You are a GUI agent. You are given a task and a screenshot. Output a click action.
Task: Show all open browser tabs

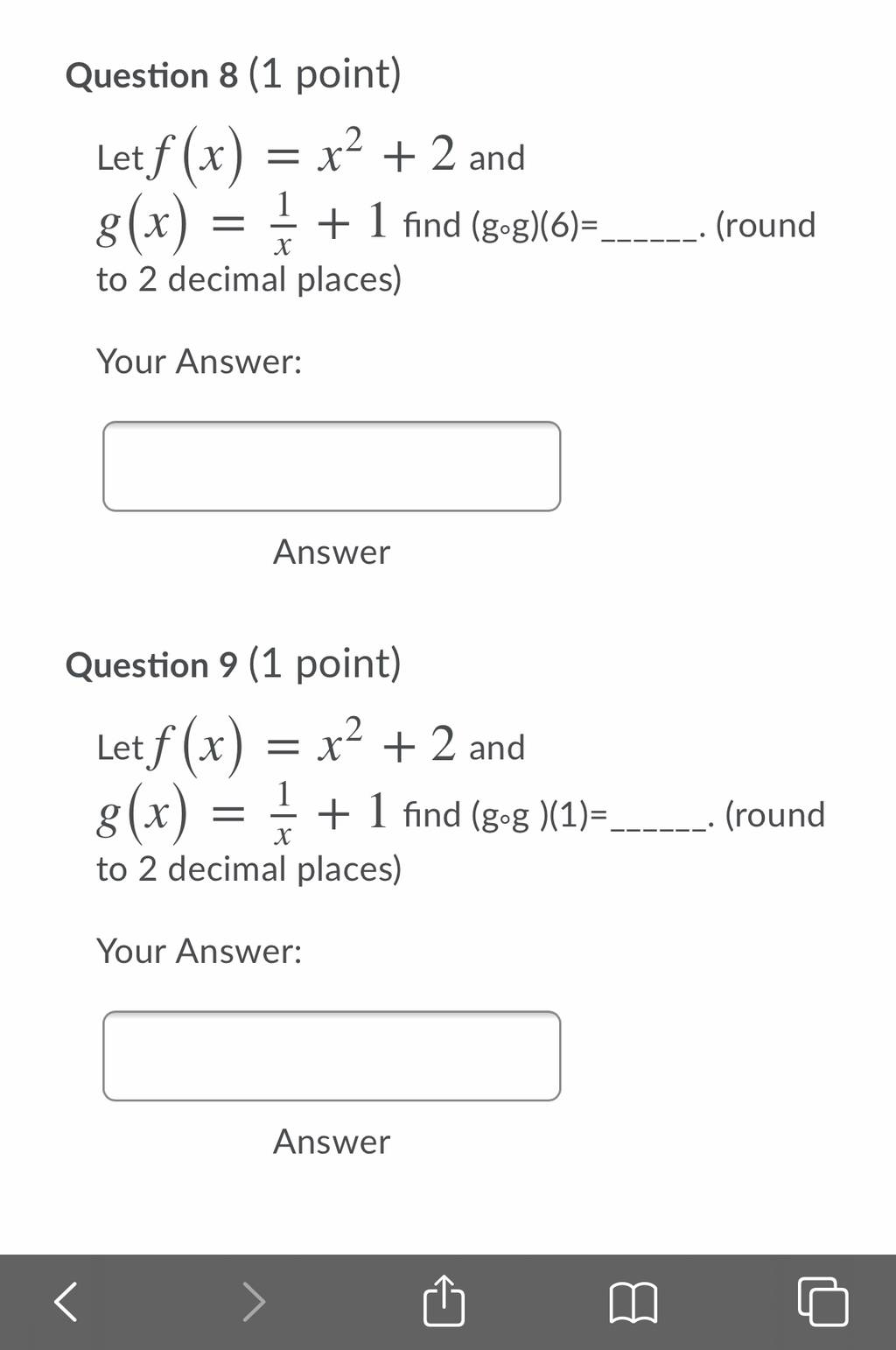[822, 1302]
